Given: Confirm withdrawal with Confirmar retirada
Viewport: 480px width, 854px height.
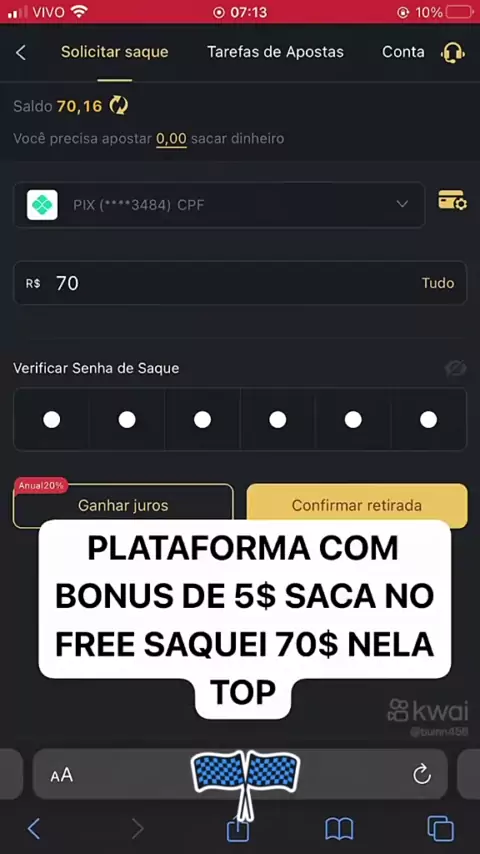Looking at the screenshot, I should click(x=357, y=506).
